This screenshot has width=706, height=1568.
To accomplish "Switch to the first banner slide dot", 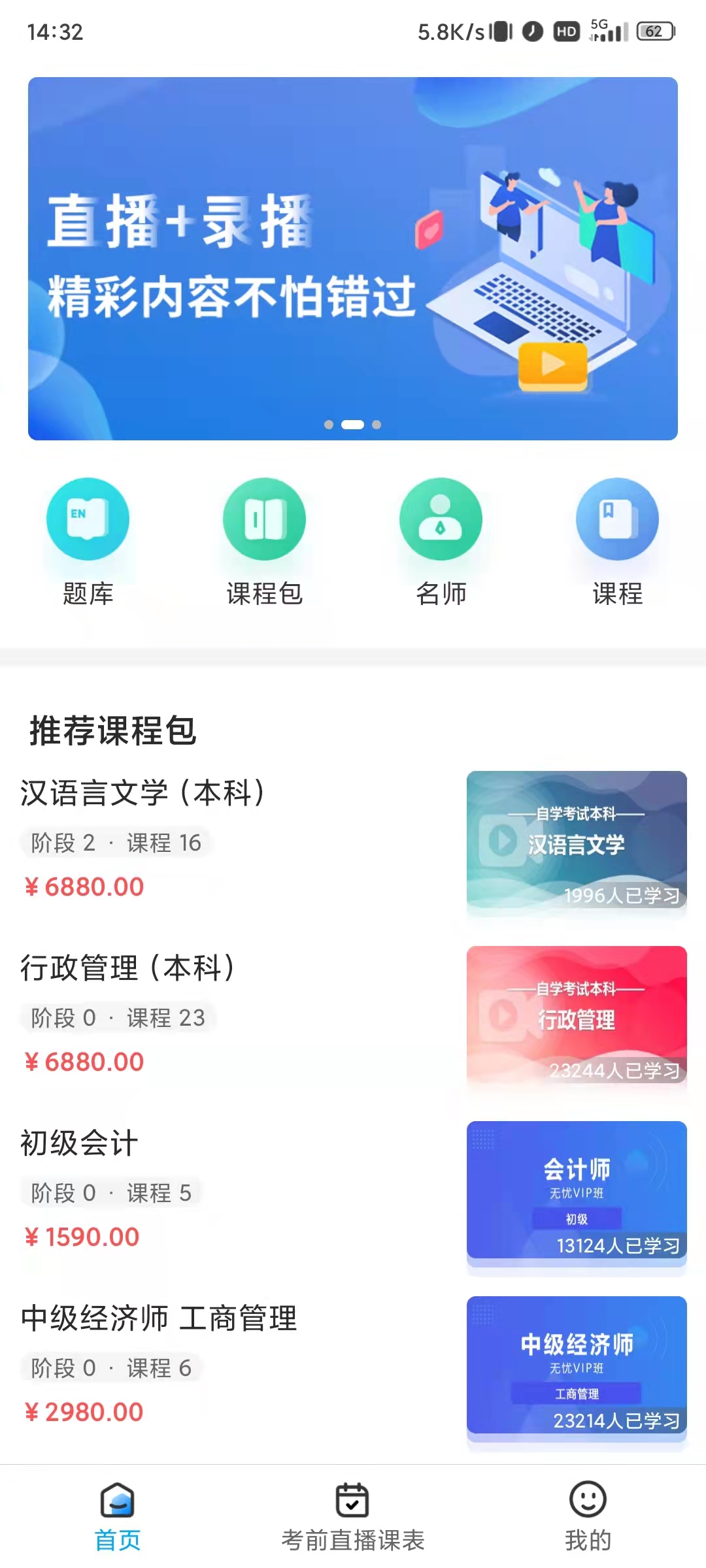I will [x=328, y=424].
